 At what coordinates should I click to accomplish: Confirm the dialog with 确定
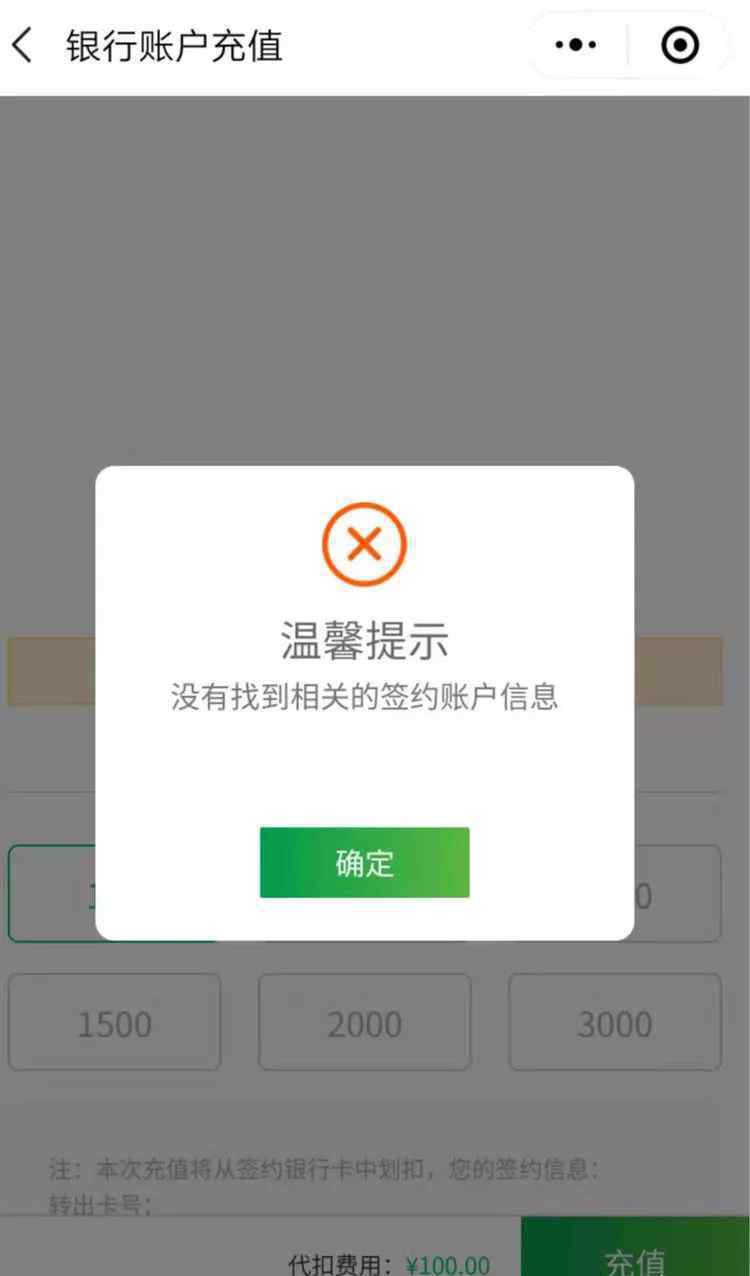[364, 862]
